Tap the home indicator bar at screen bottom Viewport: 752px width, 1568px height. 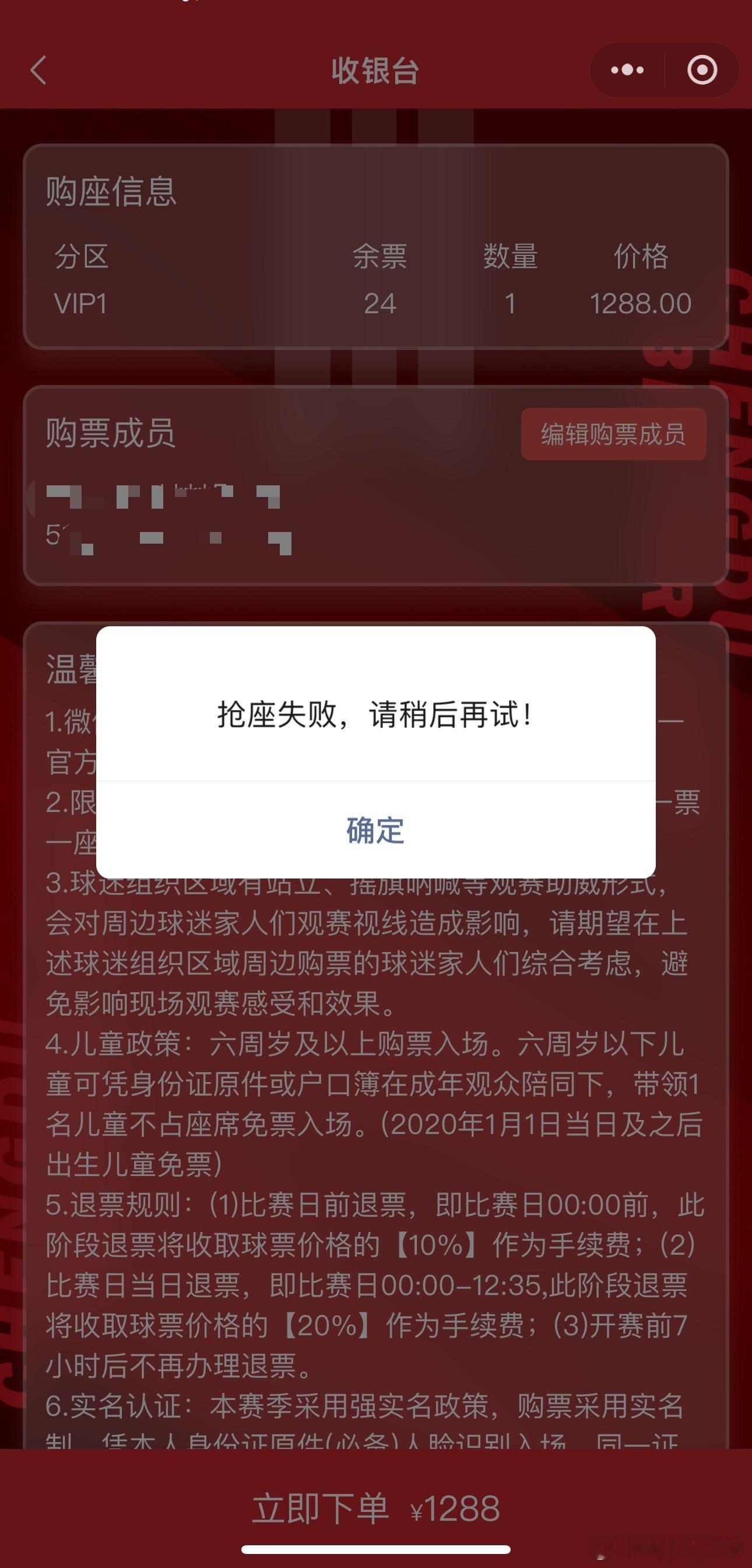tap(376, 1549)
